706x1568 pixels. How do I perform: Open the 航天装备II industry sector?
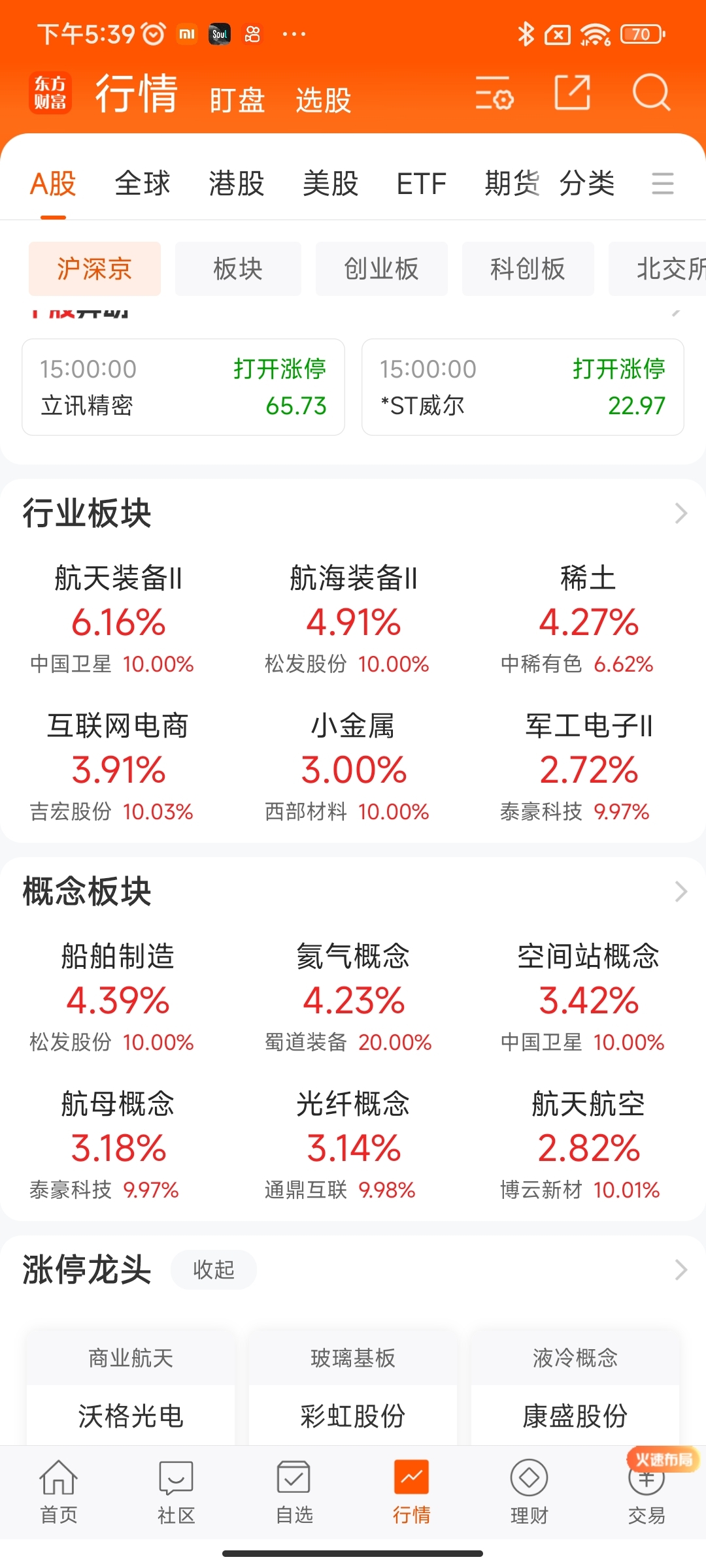[118, 619]
